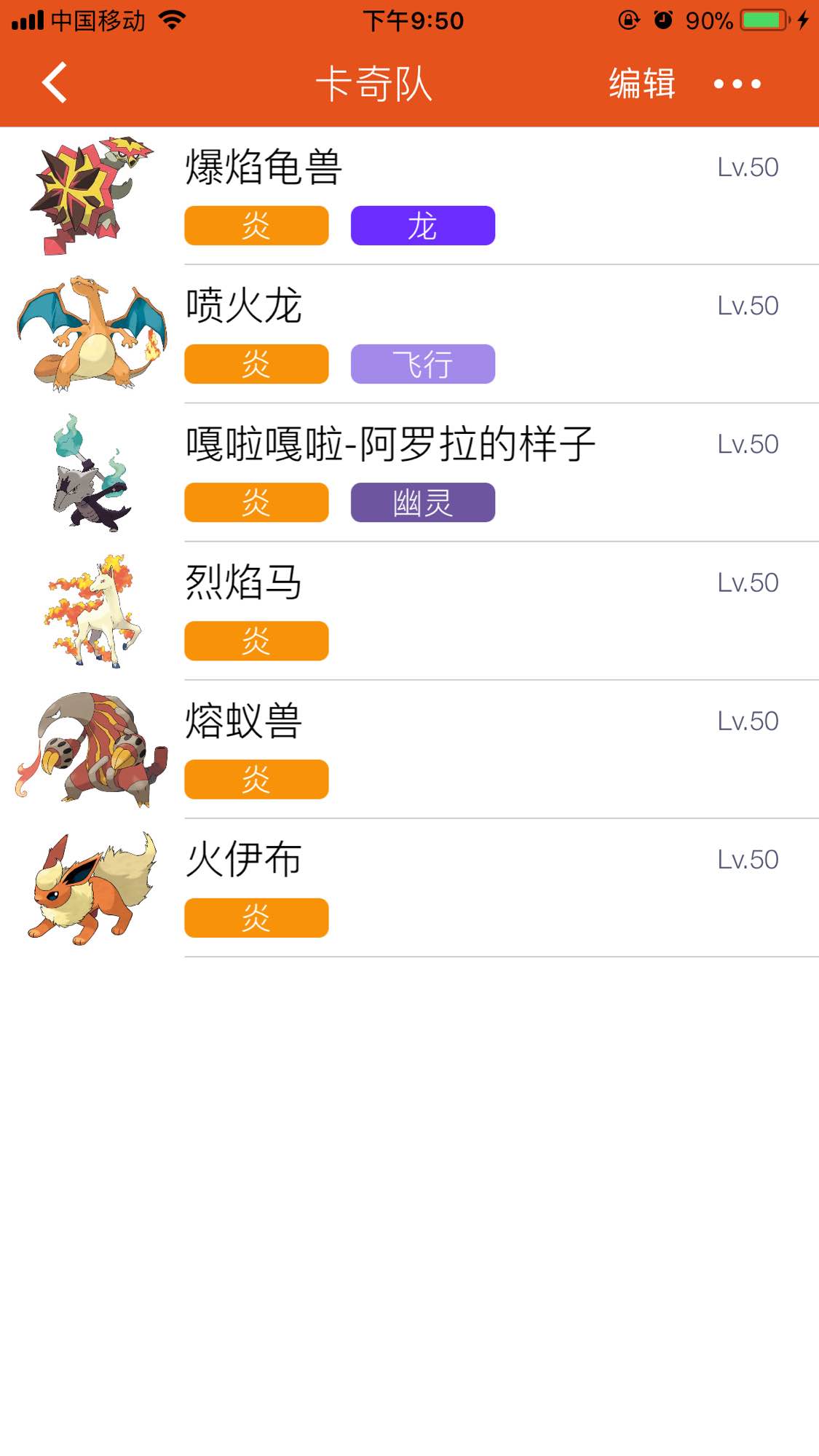Open the 烈焰马 row

(x=408, y=610)
